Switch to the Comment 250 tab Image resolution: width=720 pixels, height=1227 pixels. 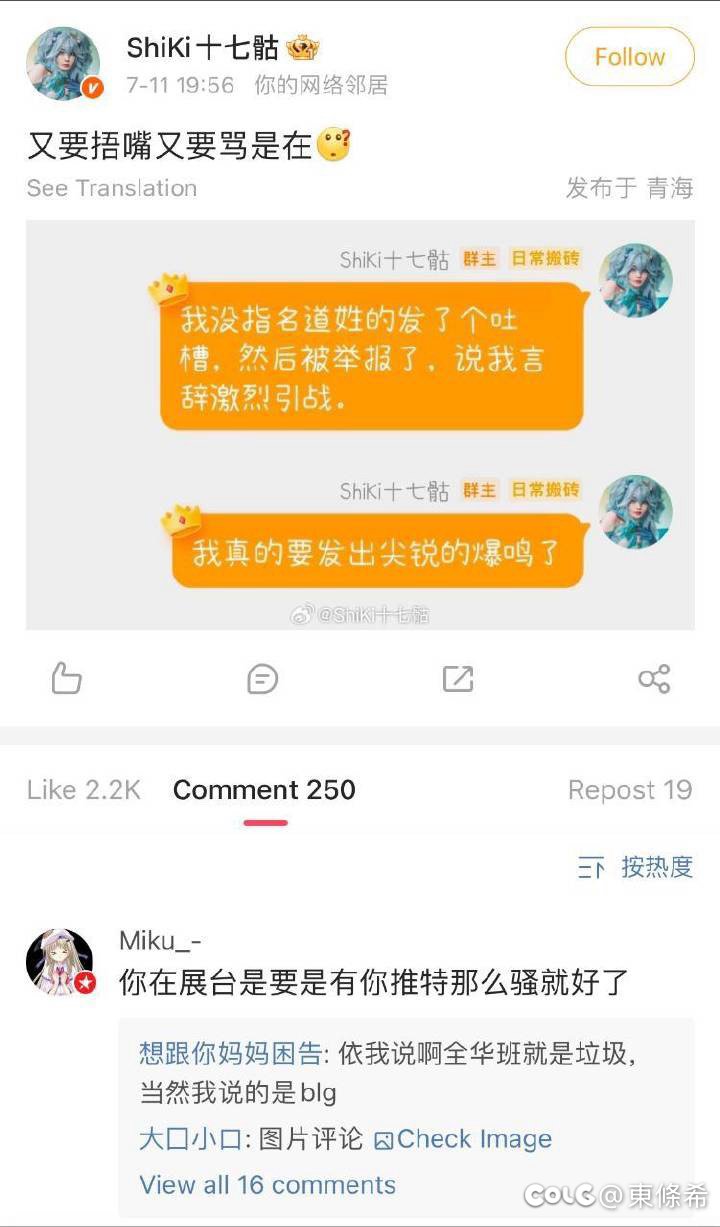point(264,790)
